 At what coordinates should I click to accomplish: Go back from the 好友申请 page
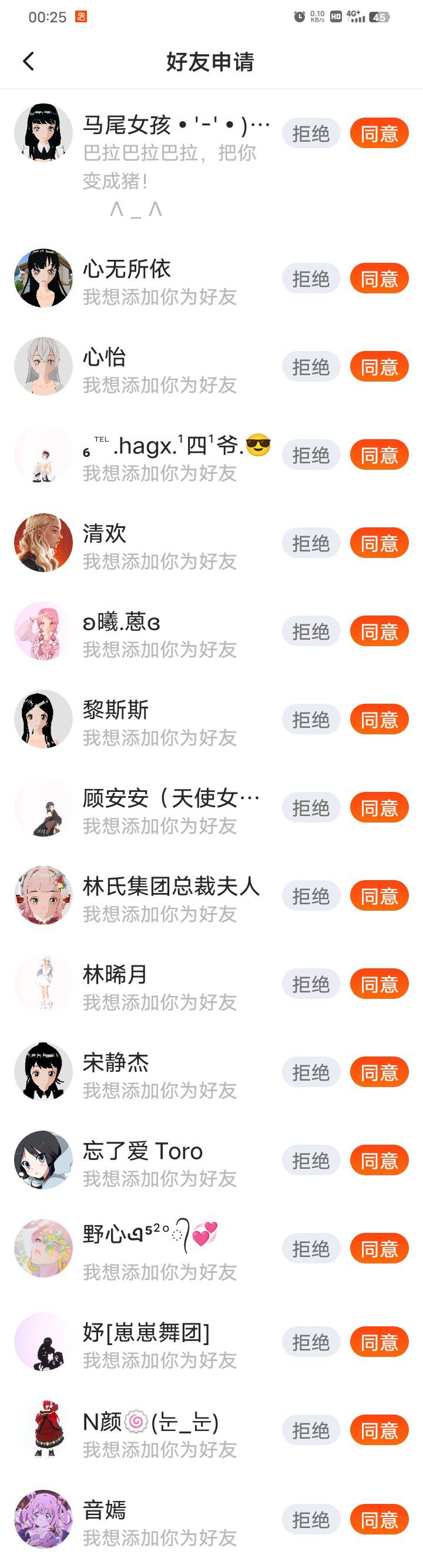28,61
